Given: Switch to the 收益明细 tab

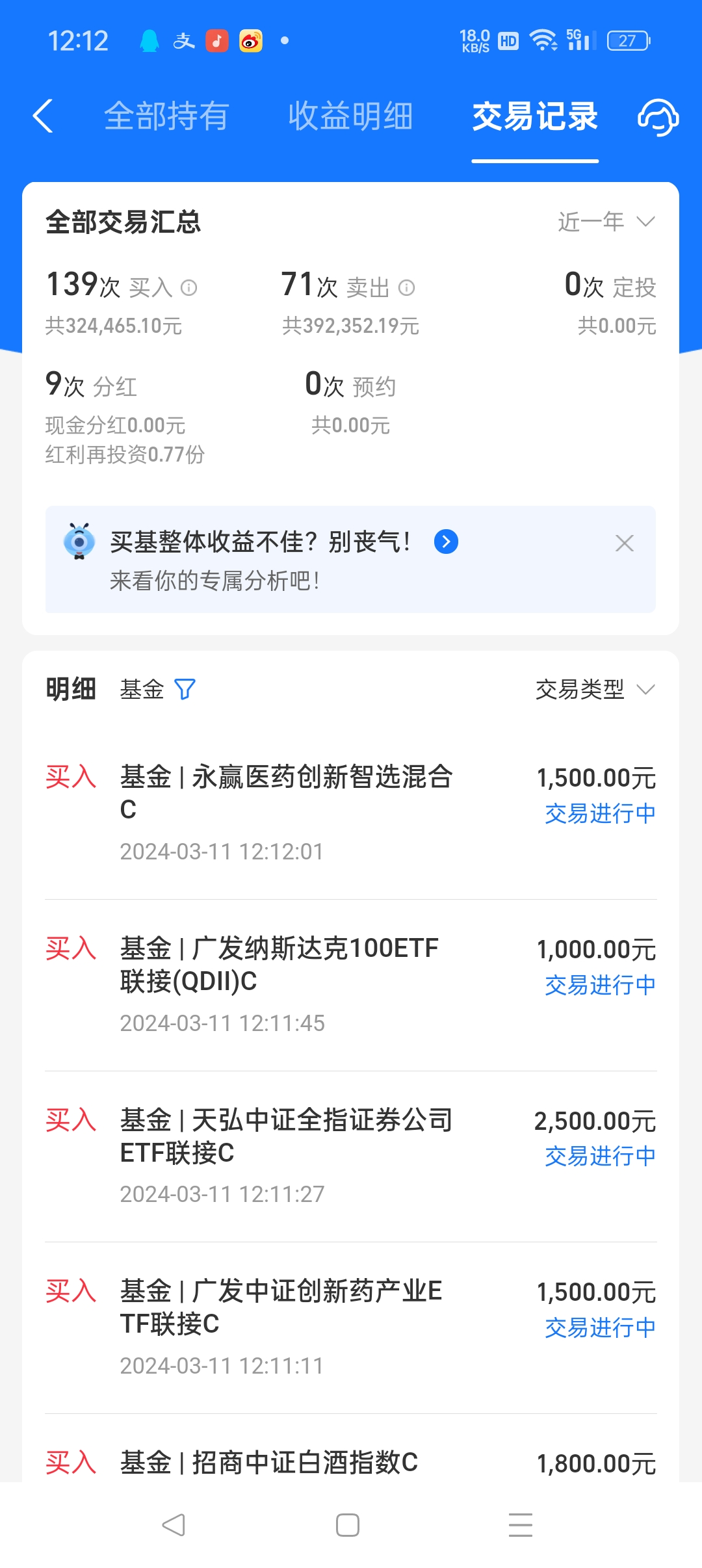Looking at the screenshot, I should (349, 117).
